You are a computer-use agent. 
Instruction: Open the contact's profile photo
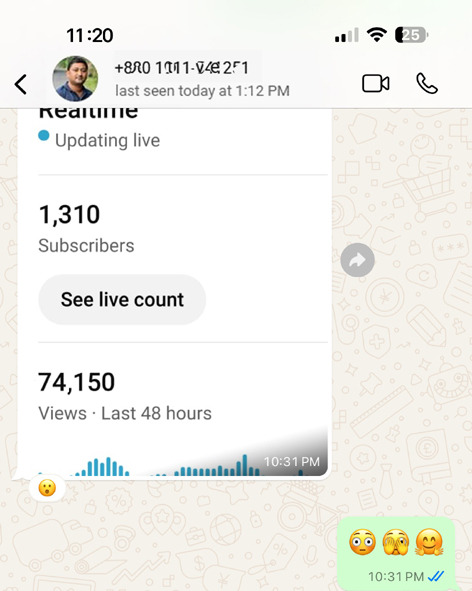click(75, 79)
